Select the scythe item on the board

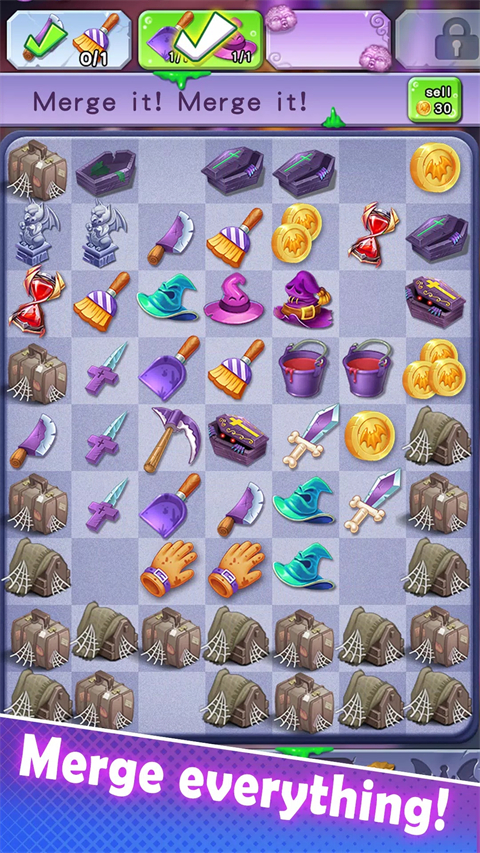(172, 438)
